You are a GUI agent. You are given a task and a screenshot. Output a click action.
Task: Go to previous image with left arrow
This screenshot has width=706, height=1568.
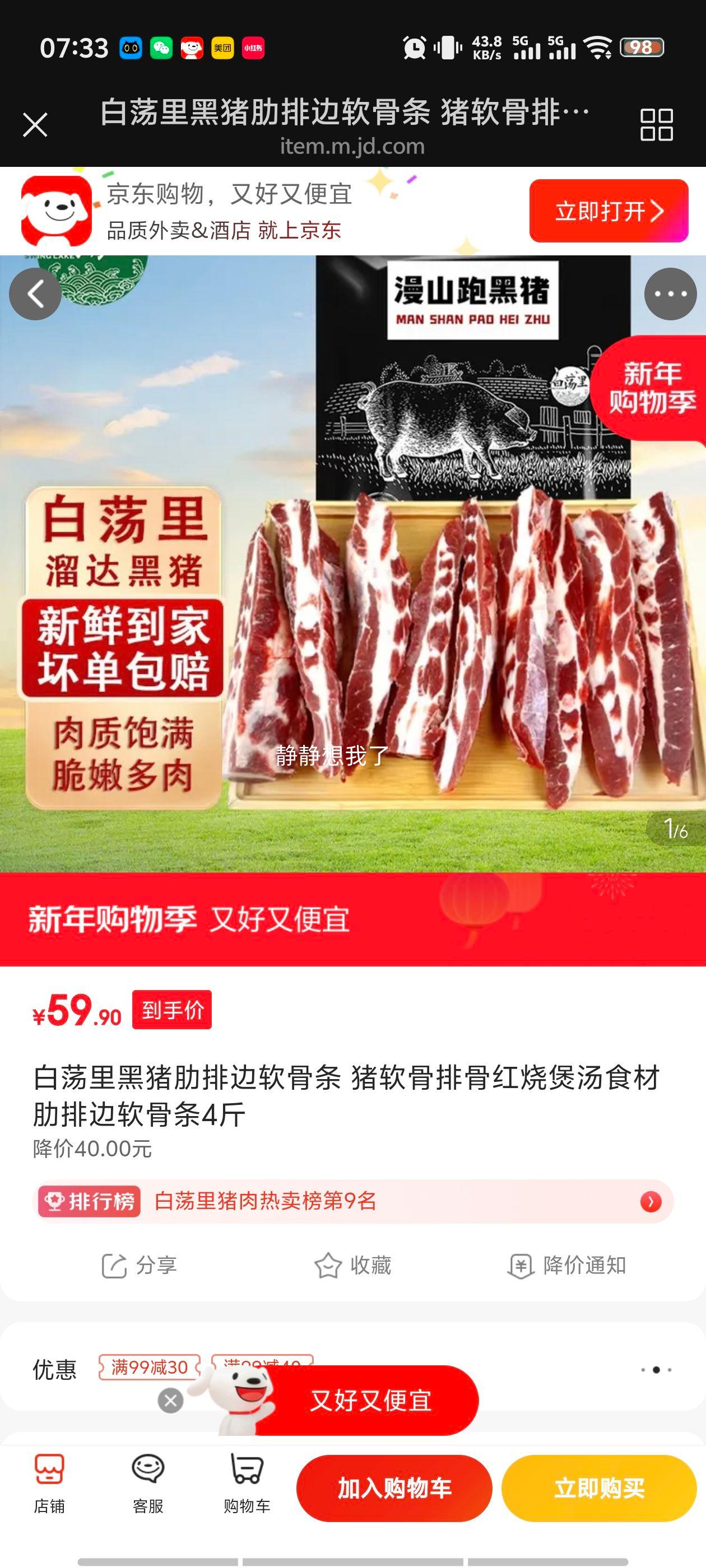pyautogui.click(x=36, y=293)
